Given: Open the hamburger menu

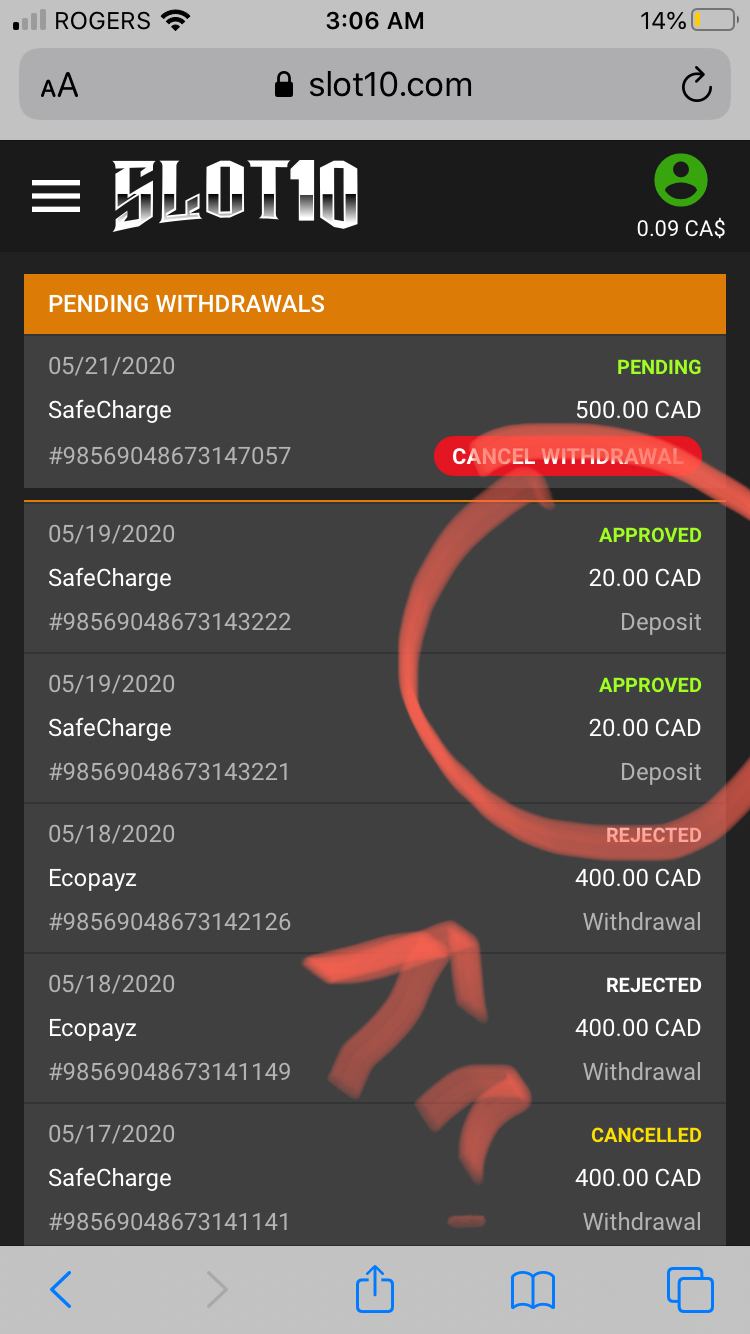Looking at the screenshot, I should pyautogui.click(x=56, y=196).
